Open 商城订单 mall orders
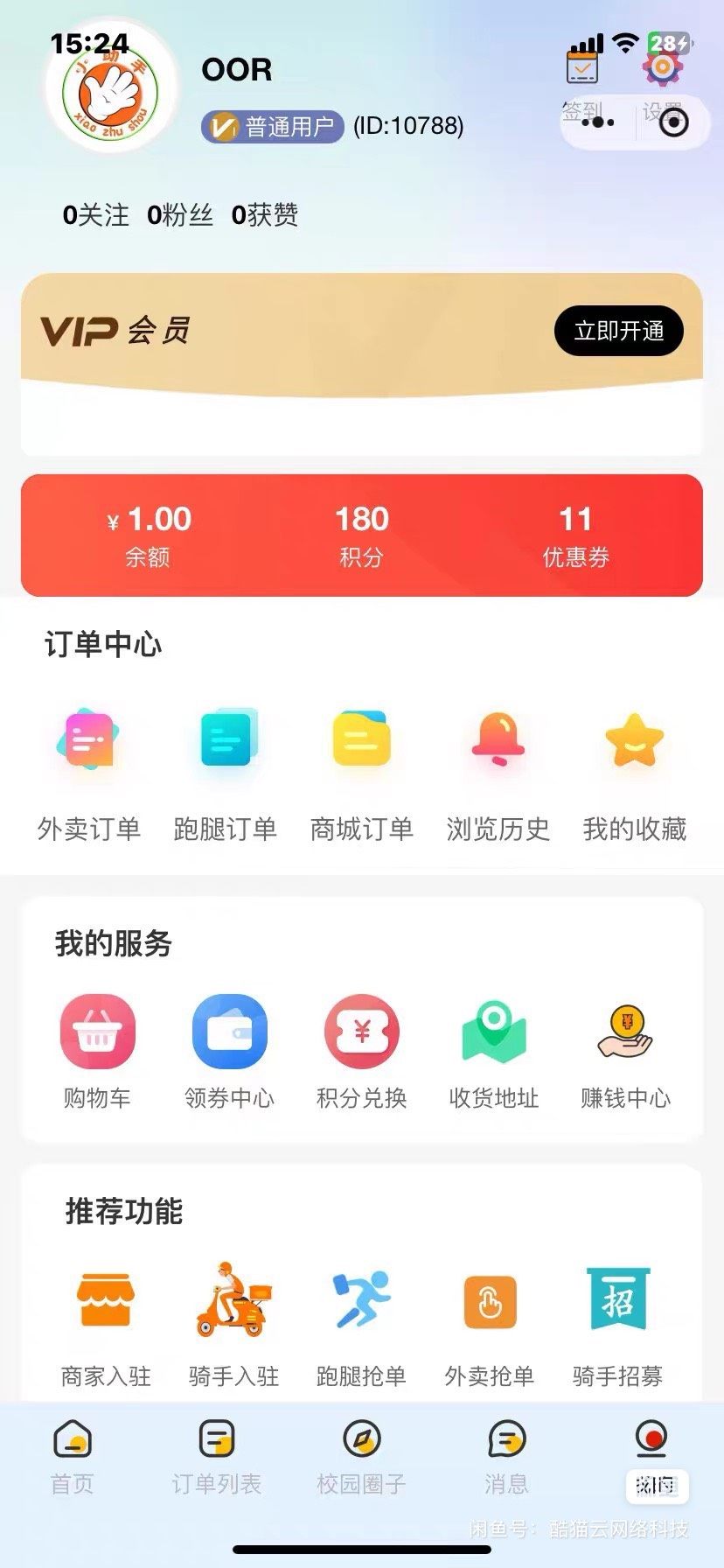This screenshot has height=1568, width=724. click(361, 768)
